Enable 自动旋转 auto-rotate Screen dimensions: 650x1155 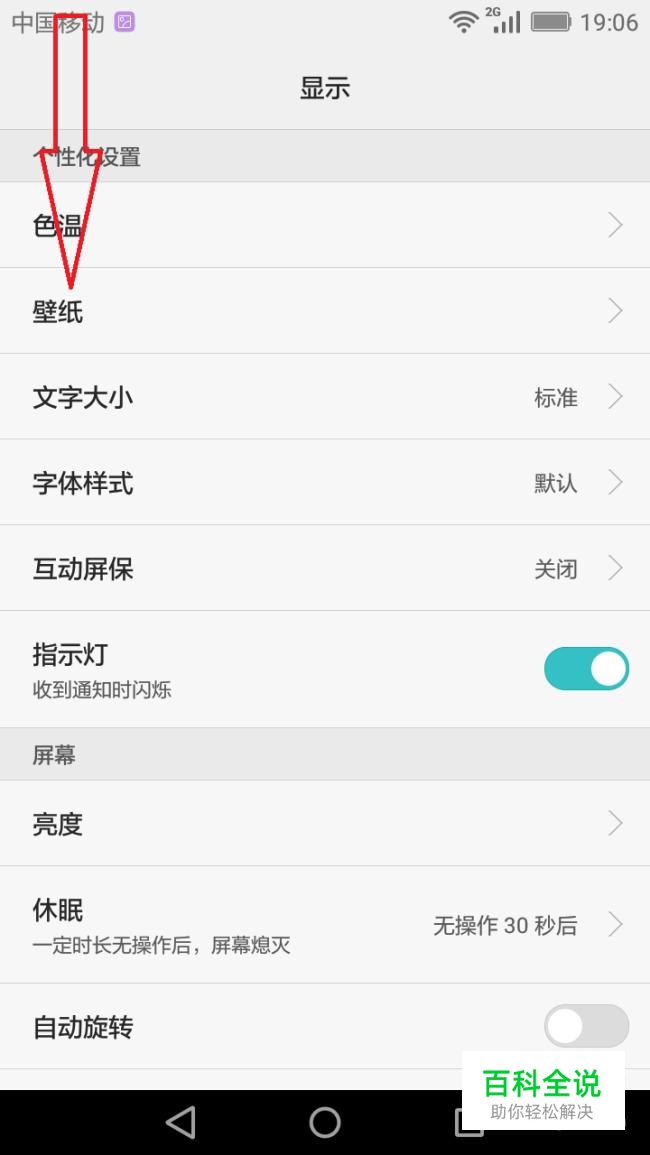[x=586, y=1026]
